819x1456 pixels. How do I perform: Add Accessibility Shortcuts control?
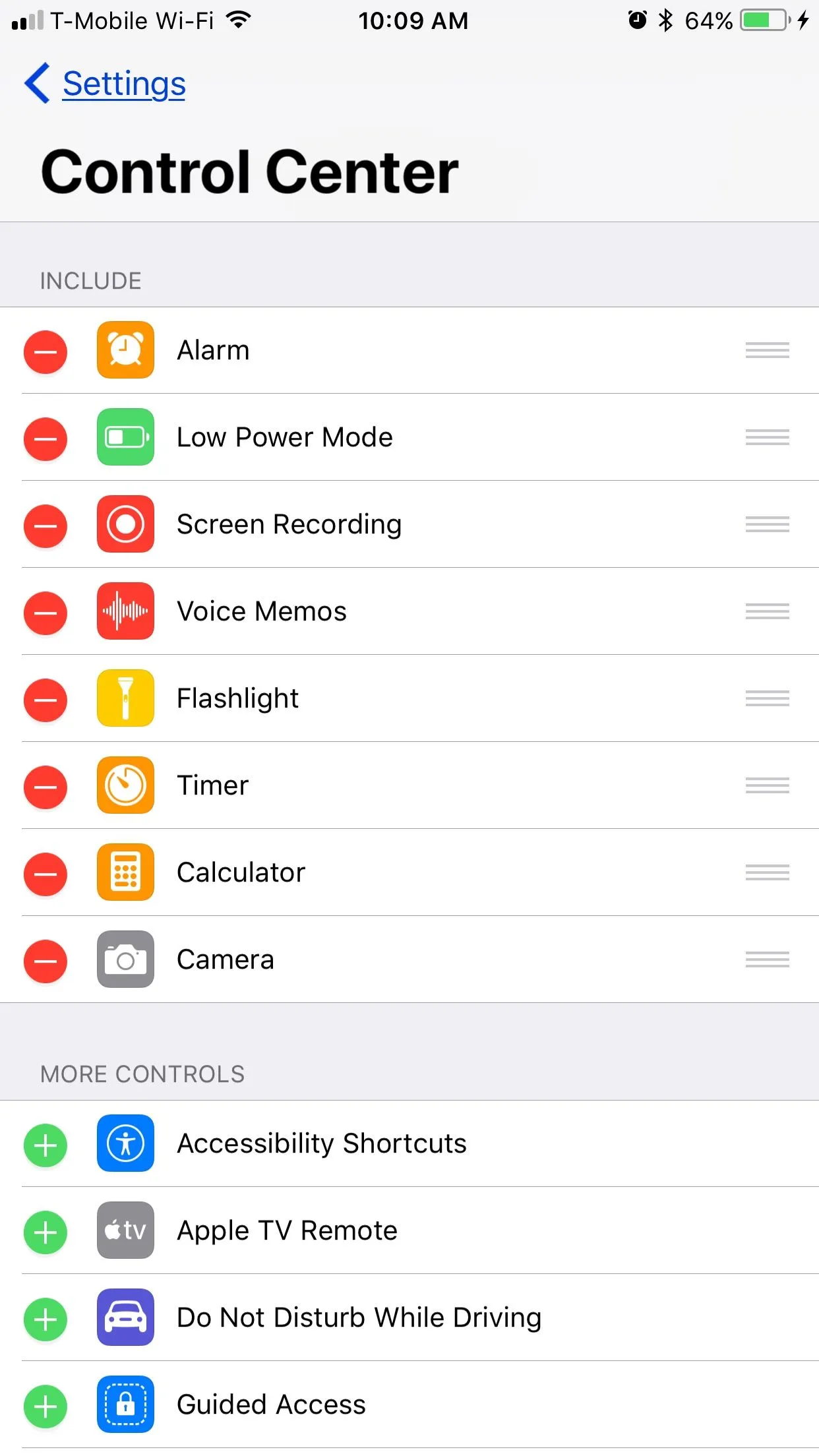pos(45,1145)
